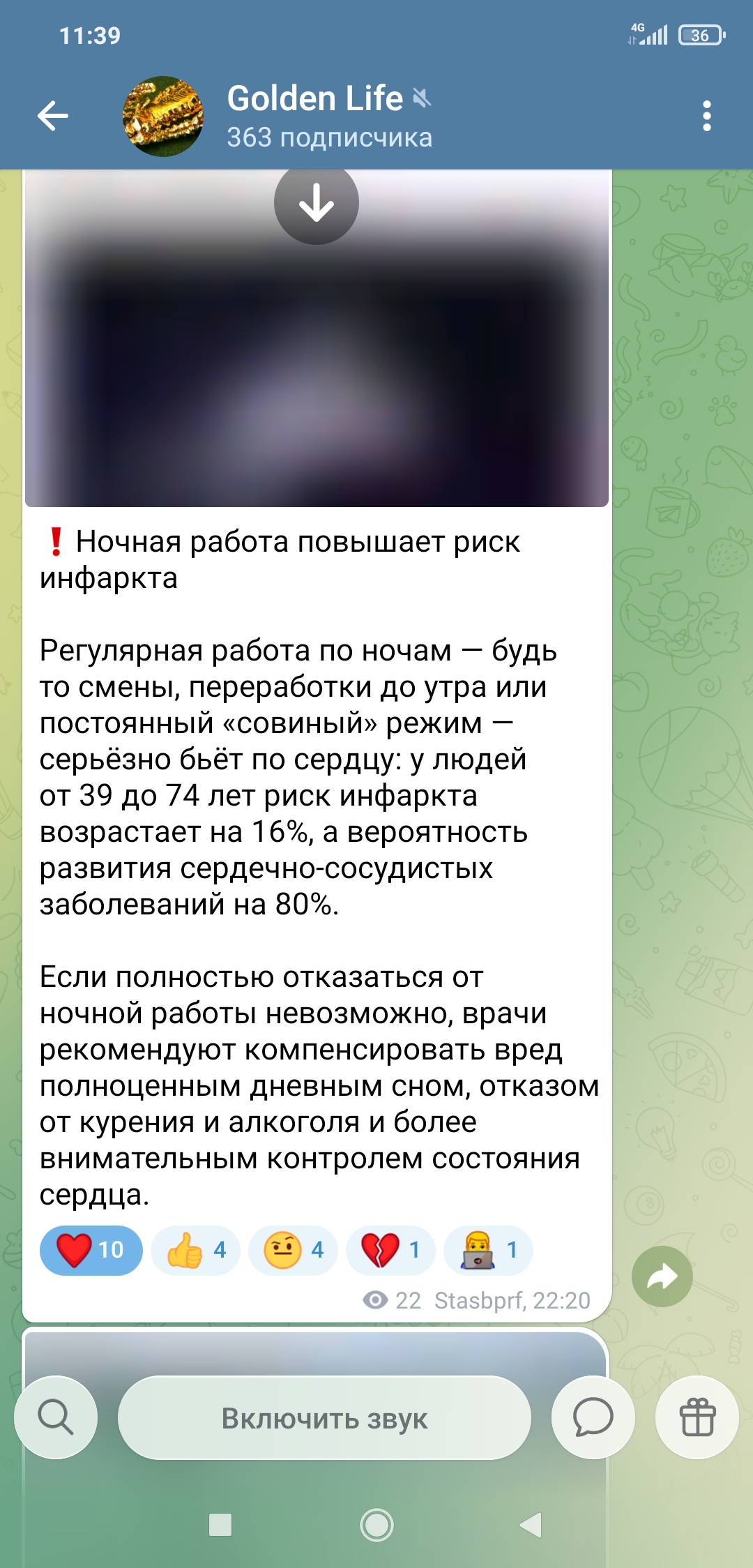The image size is (753, 1568).
Task: Search within this channel
Action: tap(56, 1417)
